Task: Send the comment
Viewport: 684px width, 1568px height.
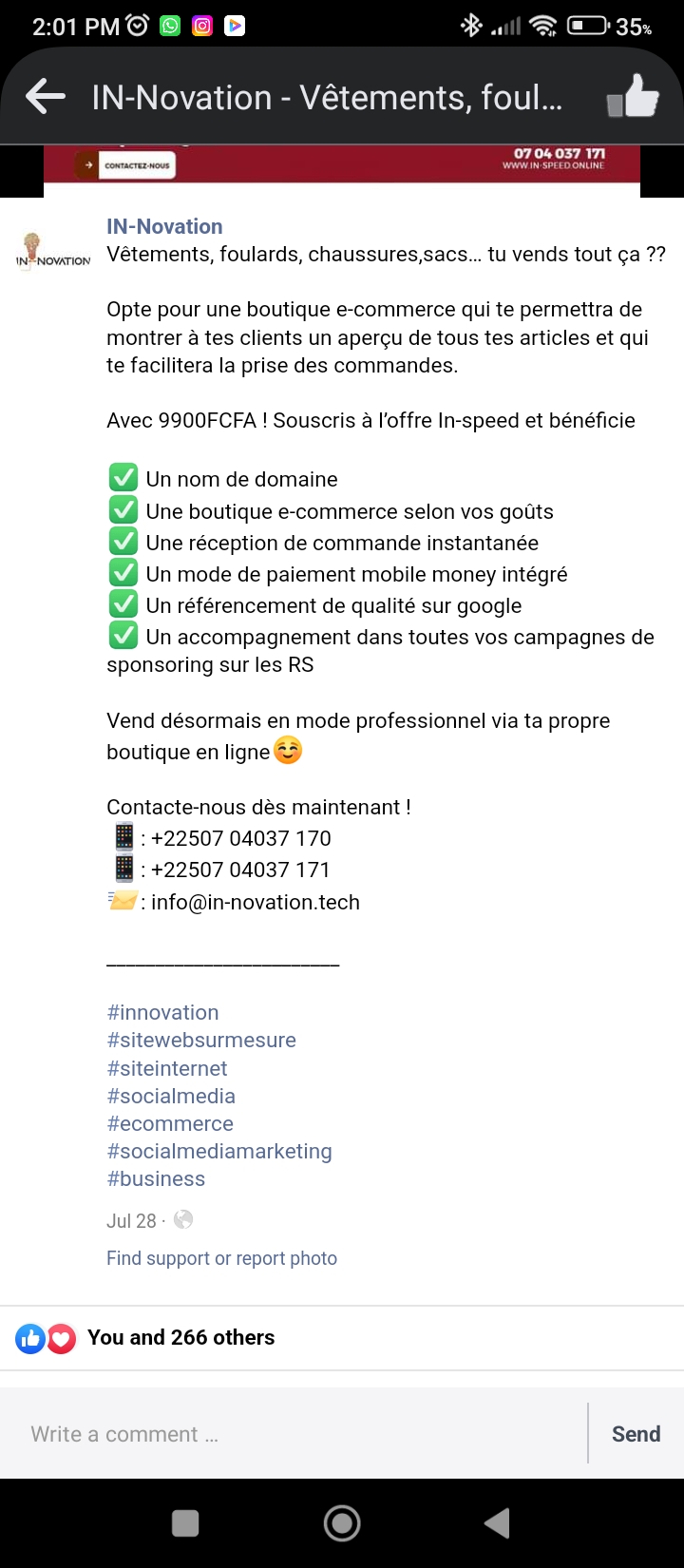Action: 636,1434
